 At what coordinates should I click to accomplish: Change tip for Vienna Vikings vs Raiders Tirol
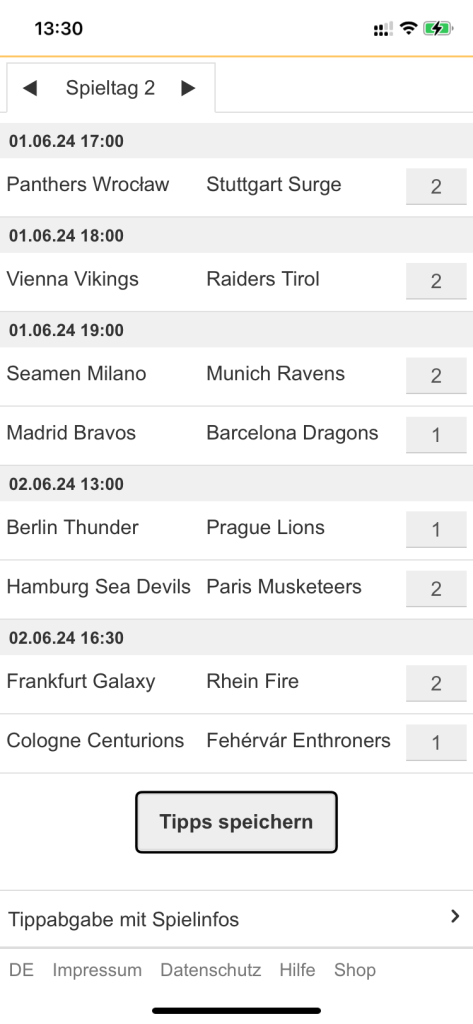[x=436, y=281]
